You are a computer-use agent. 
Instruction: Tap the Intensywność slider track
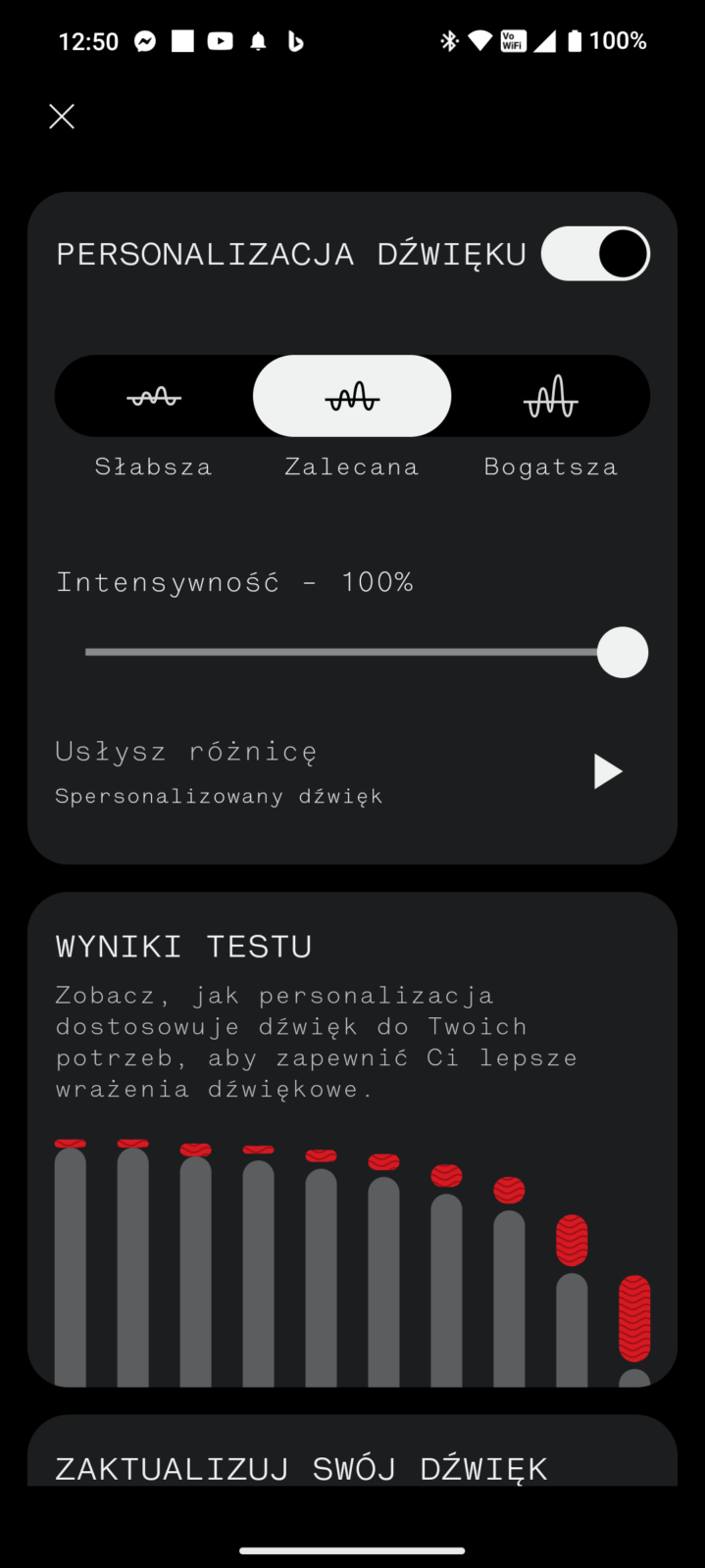pos(343,653)
